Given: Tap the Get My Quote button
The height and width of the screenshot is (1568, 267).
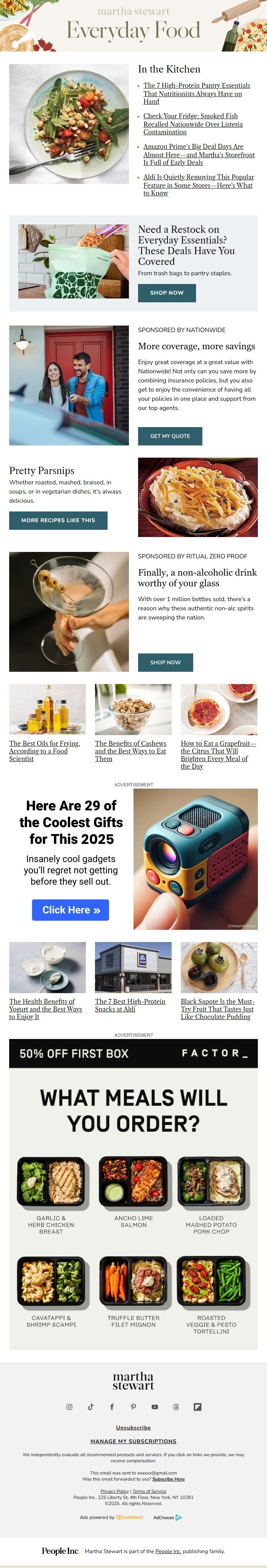Looking at the screenshot, I should click(x=170, y=436).
